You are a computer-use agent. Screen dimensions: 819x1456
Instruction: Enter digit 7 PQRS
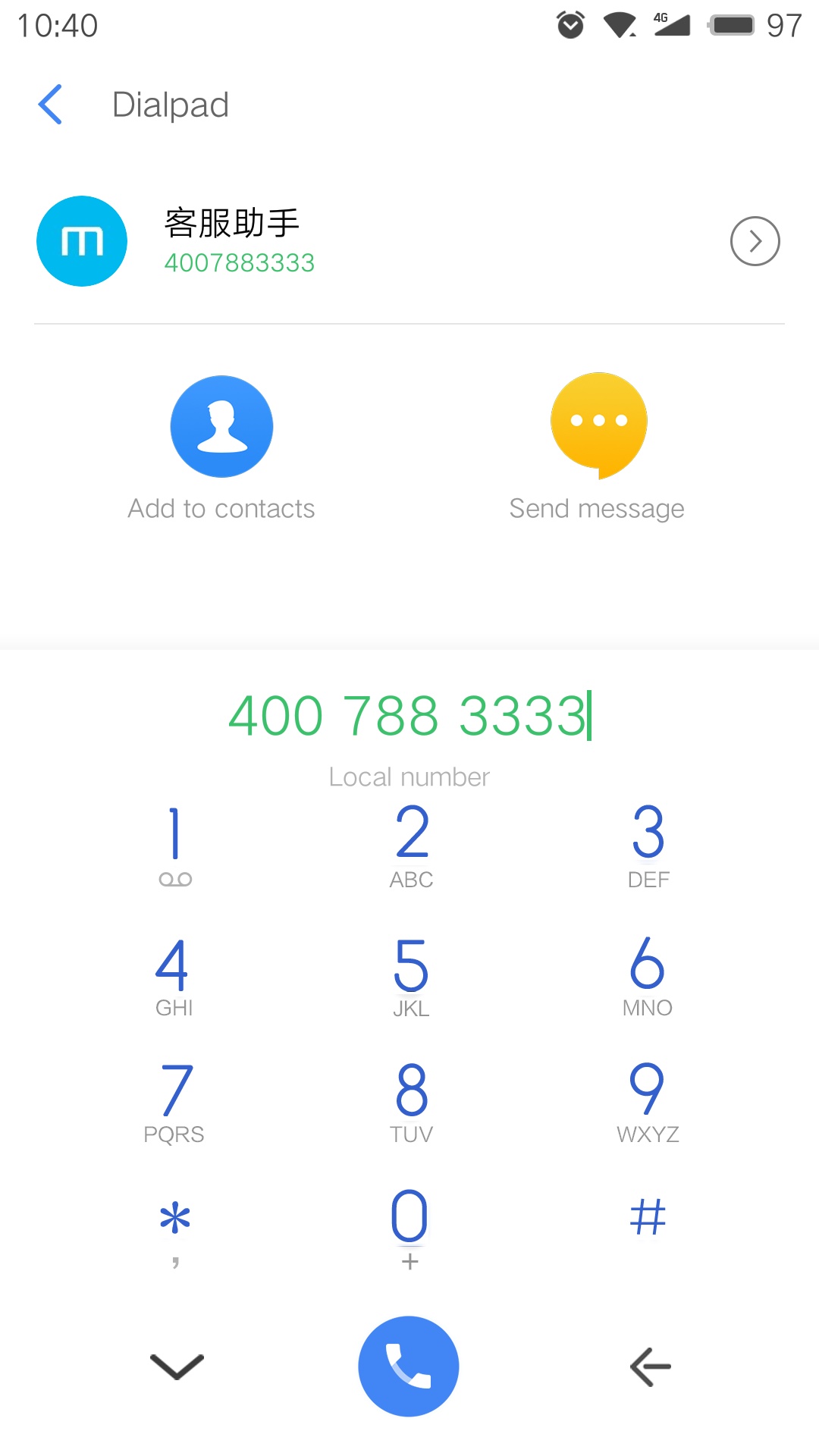click(174, 1103)
